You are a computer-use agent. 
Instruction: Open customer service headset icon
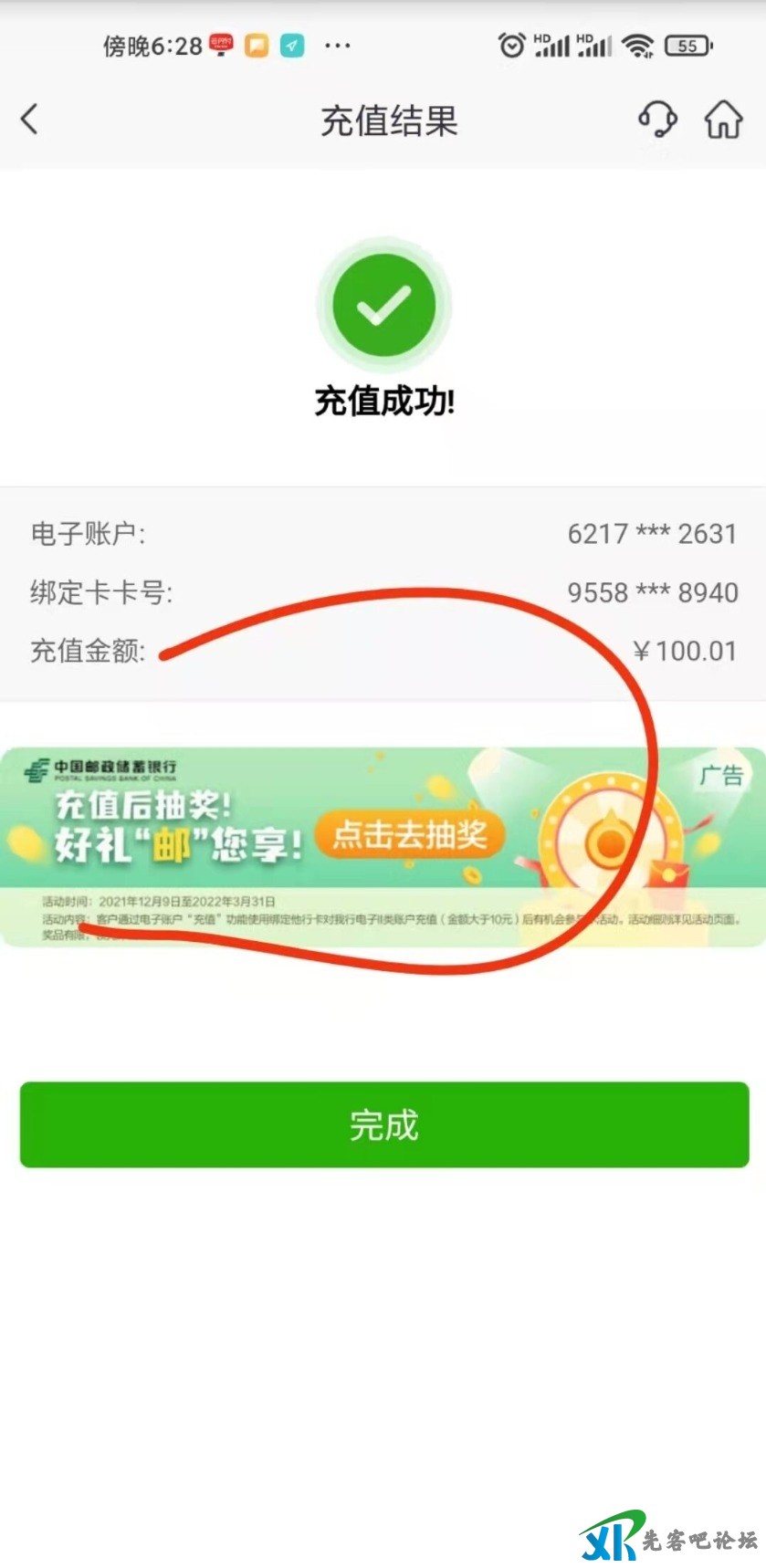coord(656,120)
